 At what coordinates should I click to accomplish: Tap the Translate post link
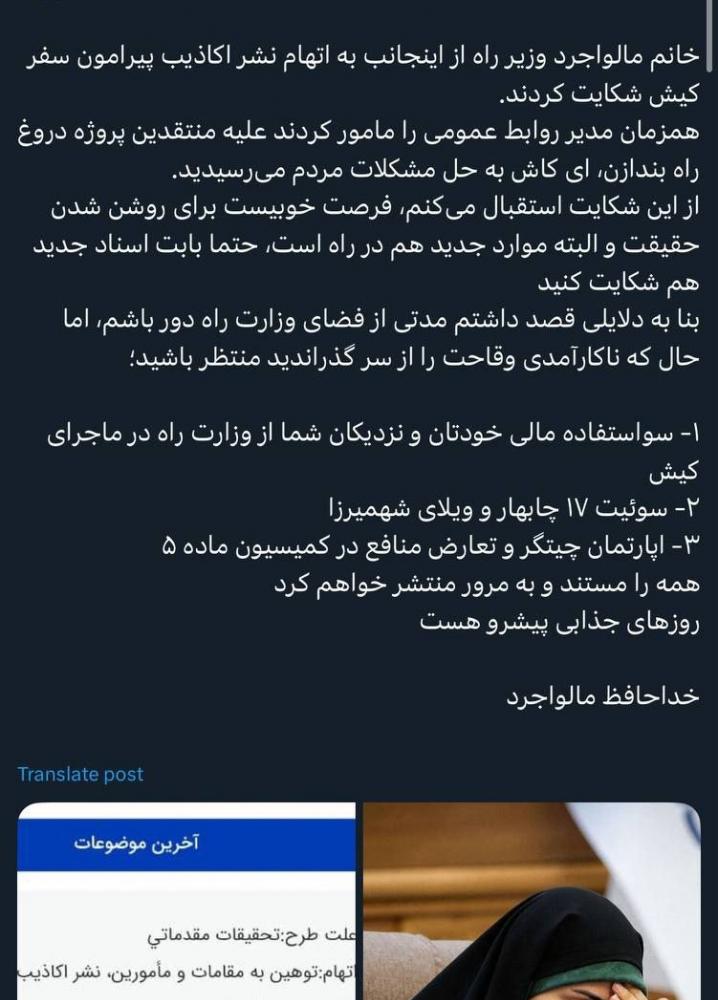(80, 774)
